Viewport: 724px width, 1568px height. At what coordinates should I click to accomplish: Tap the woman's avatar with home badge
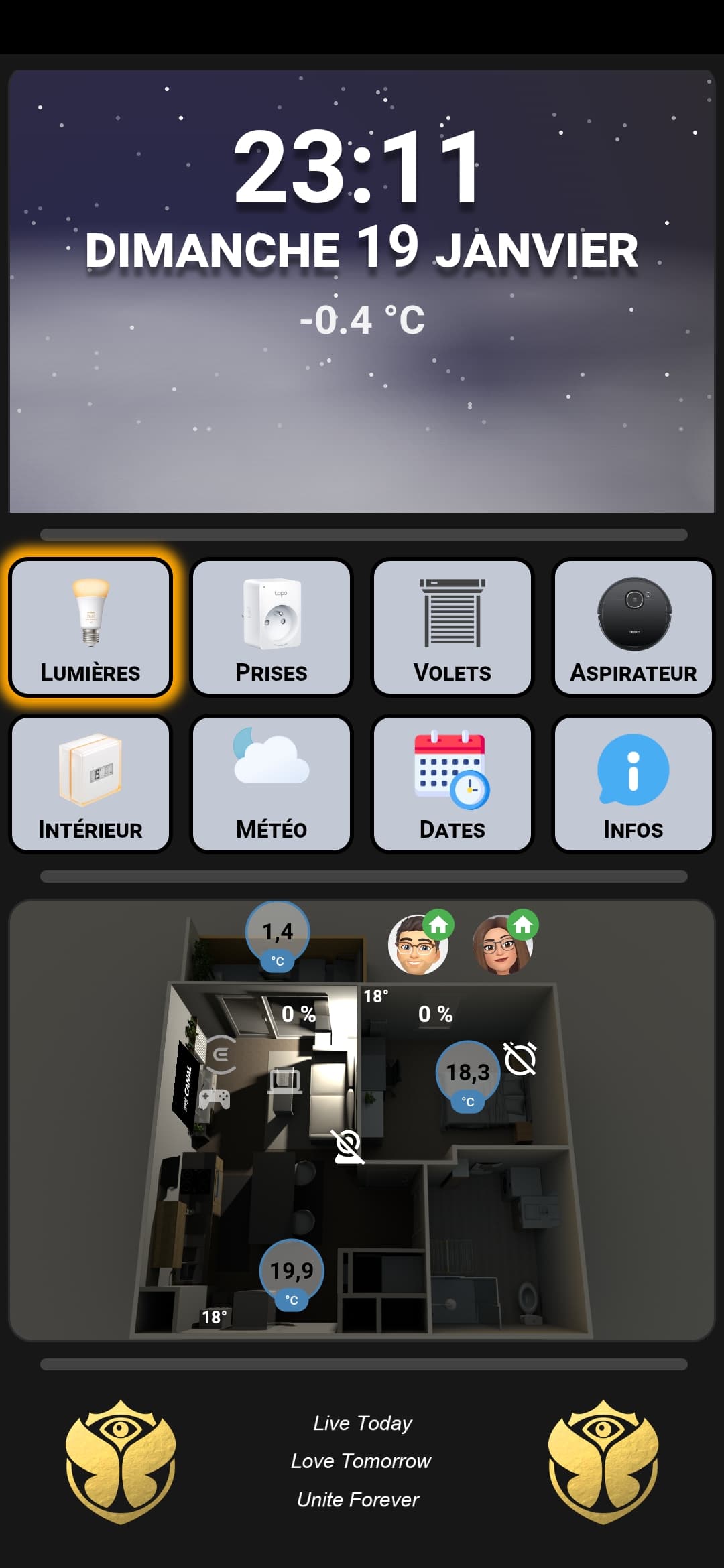point(502,945)
